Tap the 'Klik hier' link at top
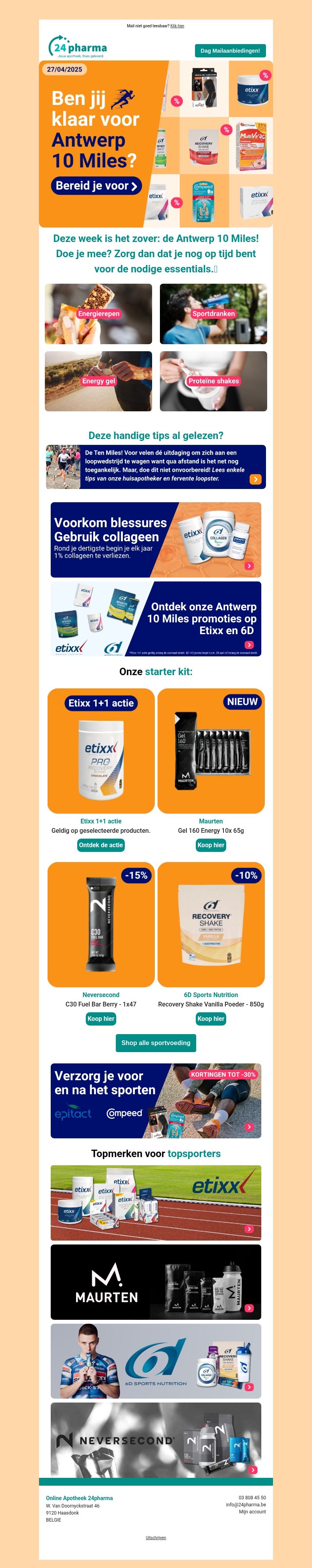Image resolution: width=312 pixels, height=1568 pixels. pos(177,26)
